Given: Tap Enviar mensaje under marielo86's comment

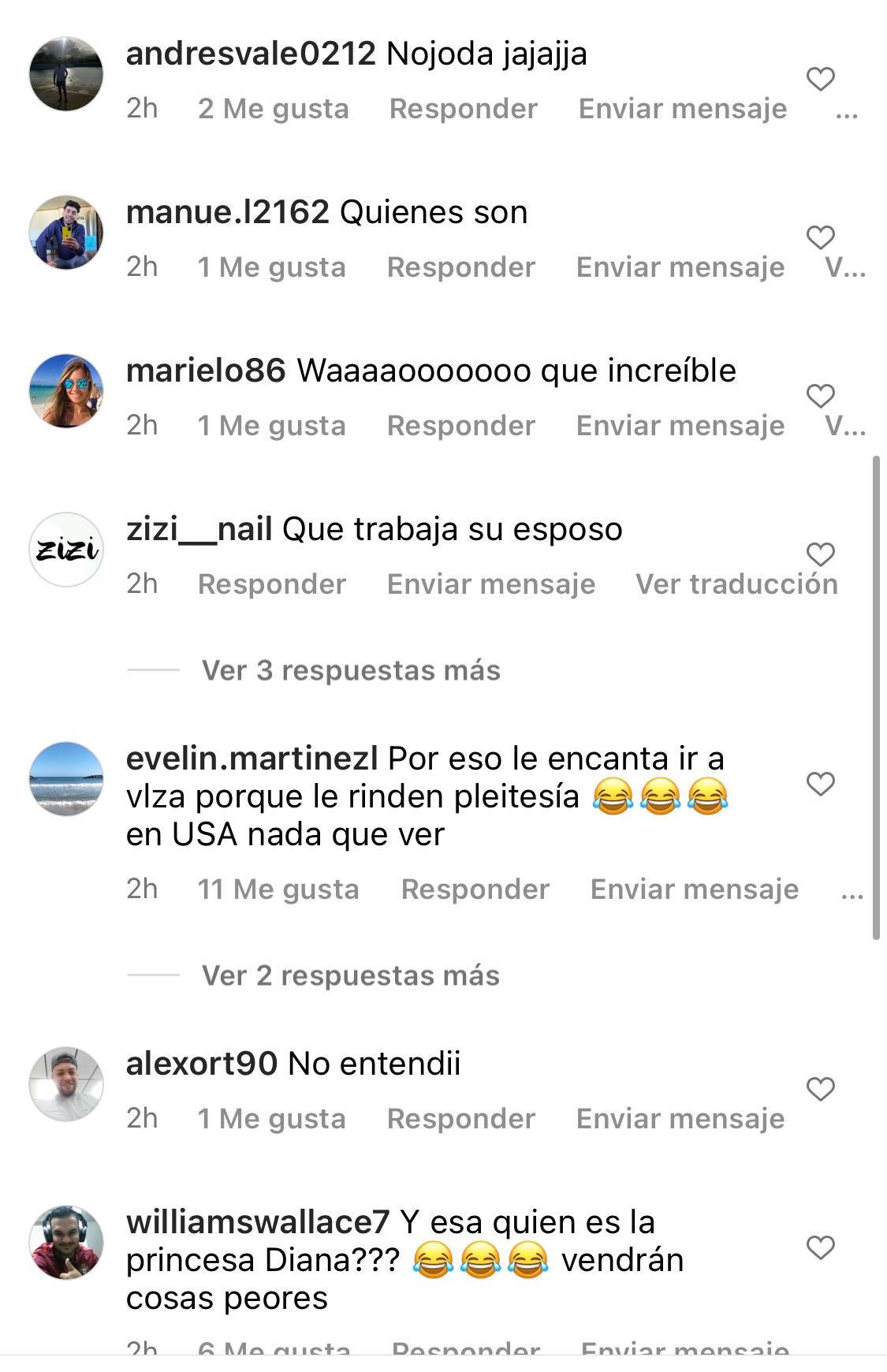Looking at the screenshot, I should click(680, 426).
